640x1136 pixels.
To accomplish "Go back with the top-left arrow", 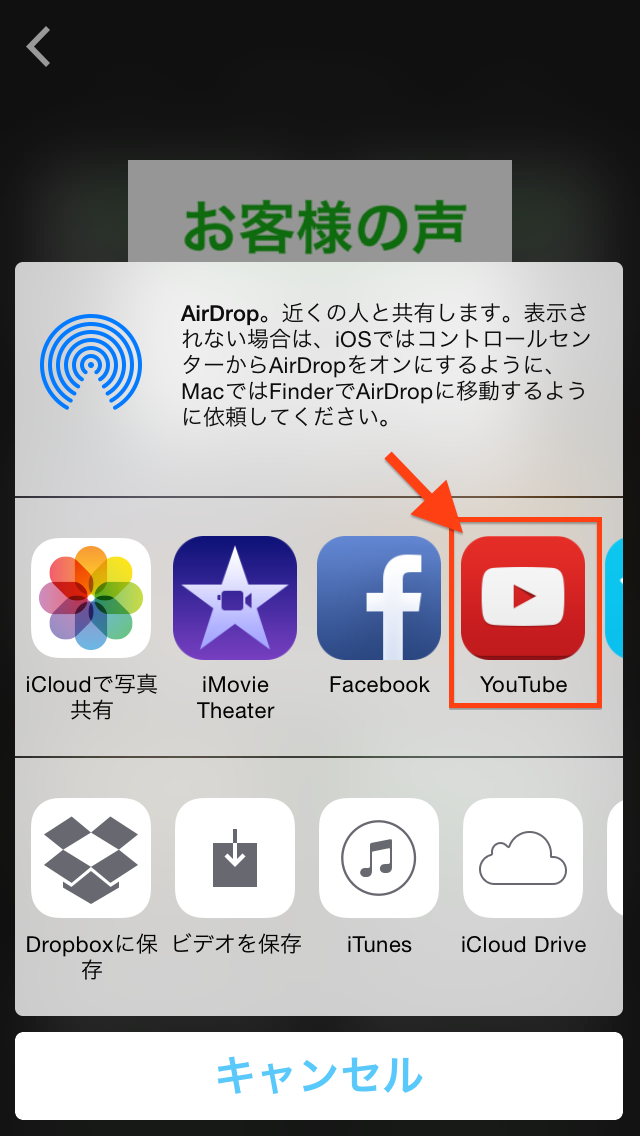I will click(38, 47).
